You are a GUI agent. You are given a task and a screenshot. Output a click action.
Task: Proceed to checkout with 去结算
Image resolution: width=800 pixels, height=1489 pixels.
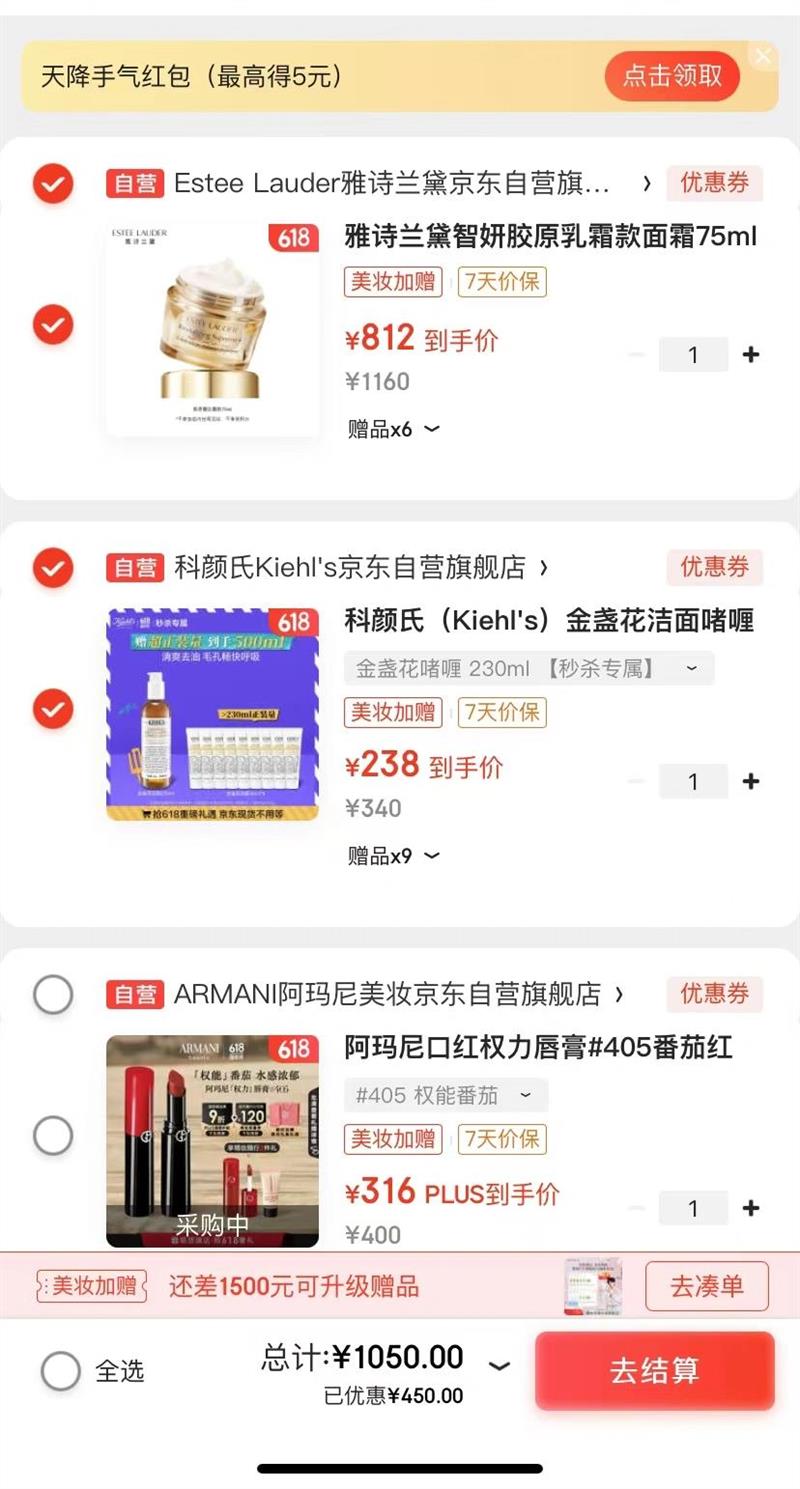point(654,1371)
